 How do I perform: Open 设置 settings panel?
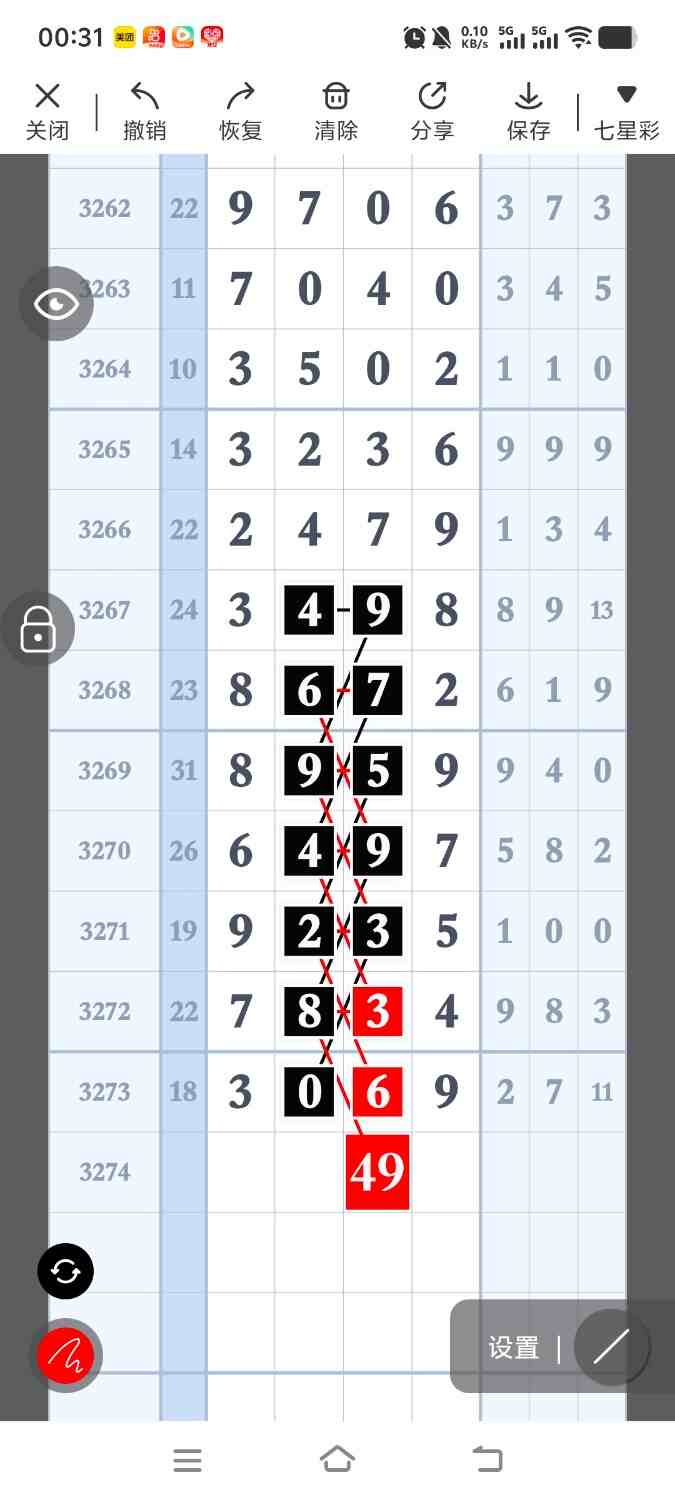[x=514, y=1347]
